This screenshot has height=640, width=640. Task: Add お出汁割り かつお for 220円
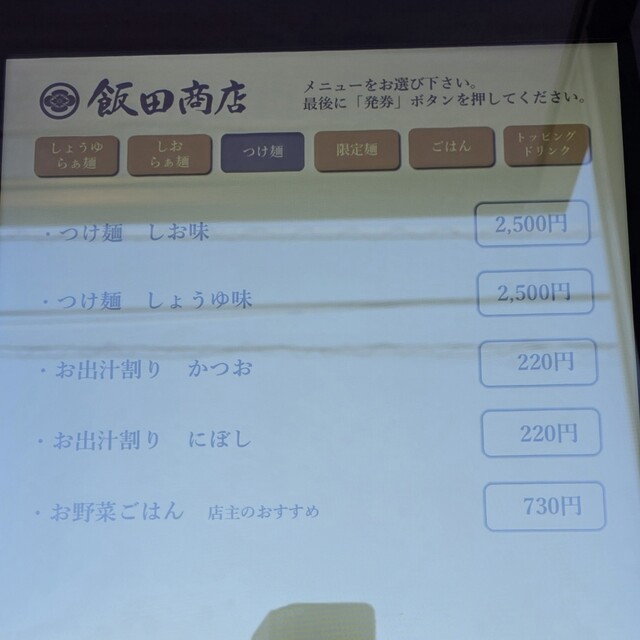coord(538,363)
